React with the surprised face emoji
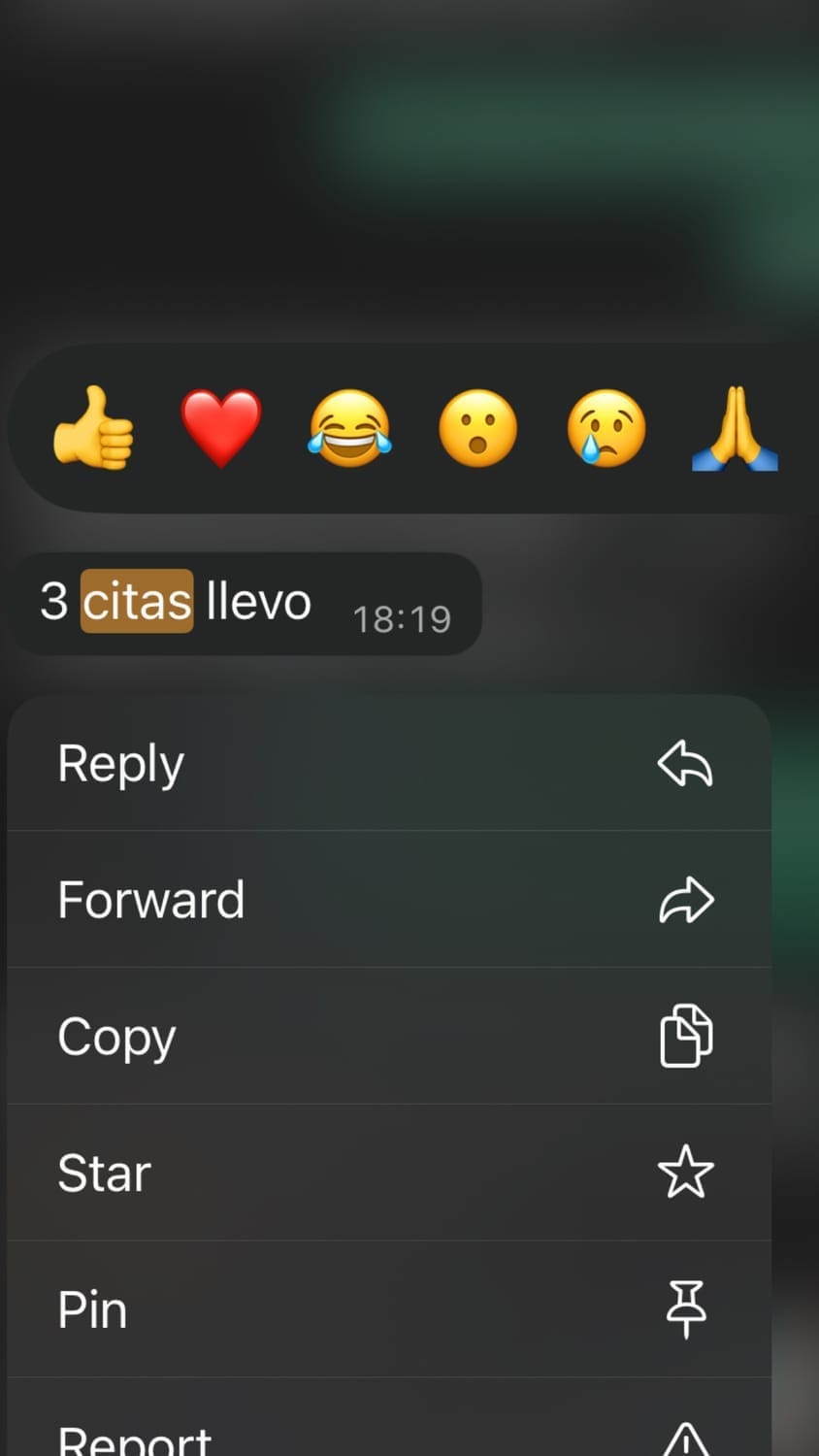 [x=478, y=428]
